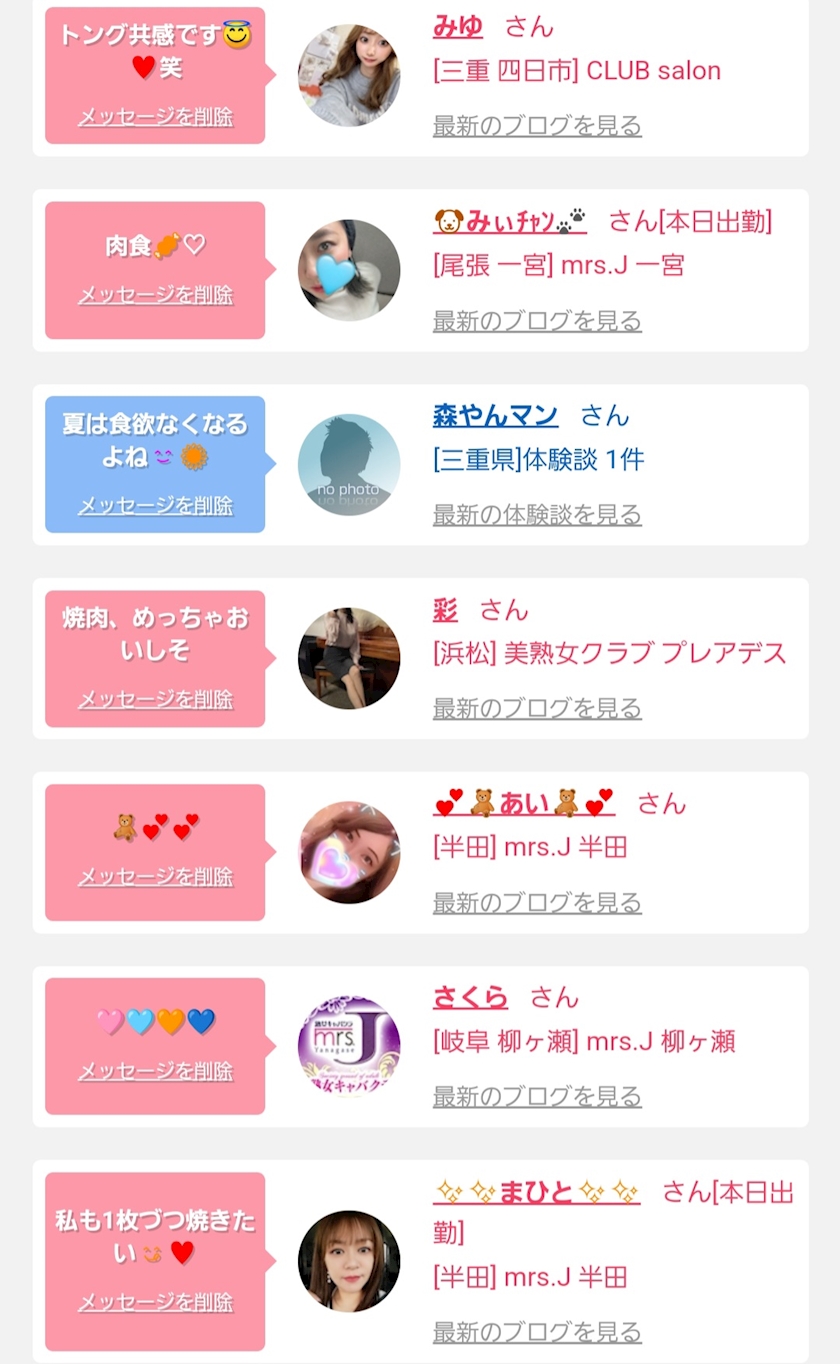Open 森やんマン user profile

495,415
